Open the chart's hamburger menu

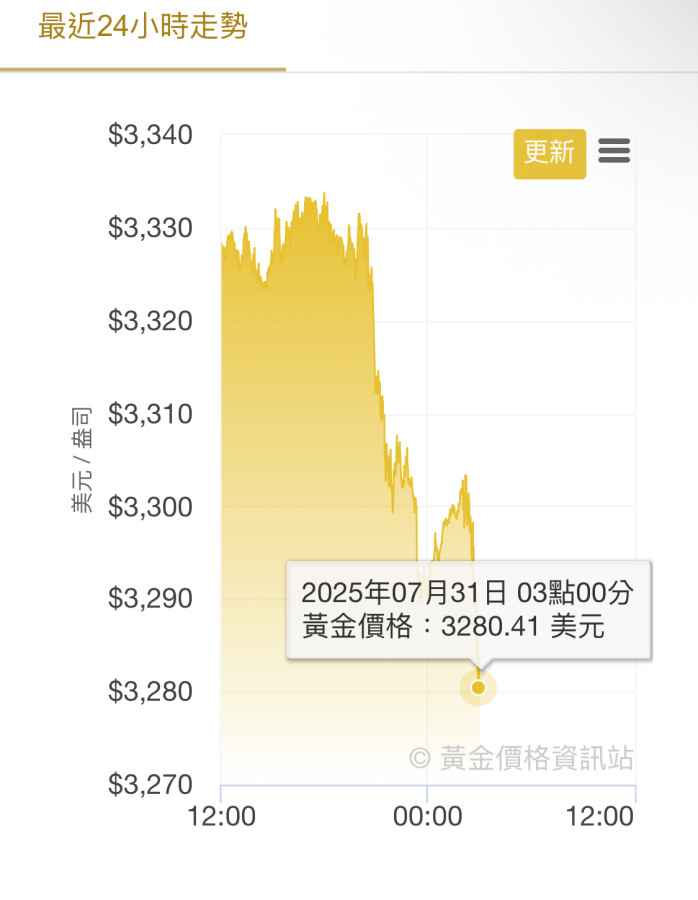pos(614,151)
